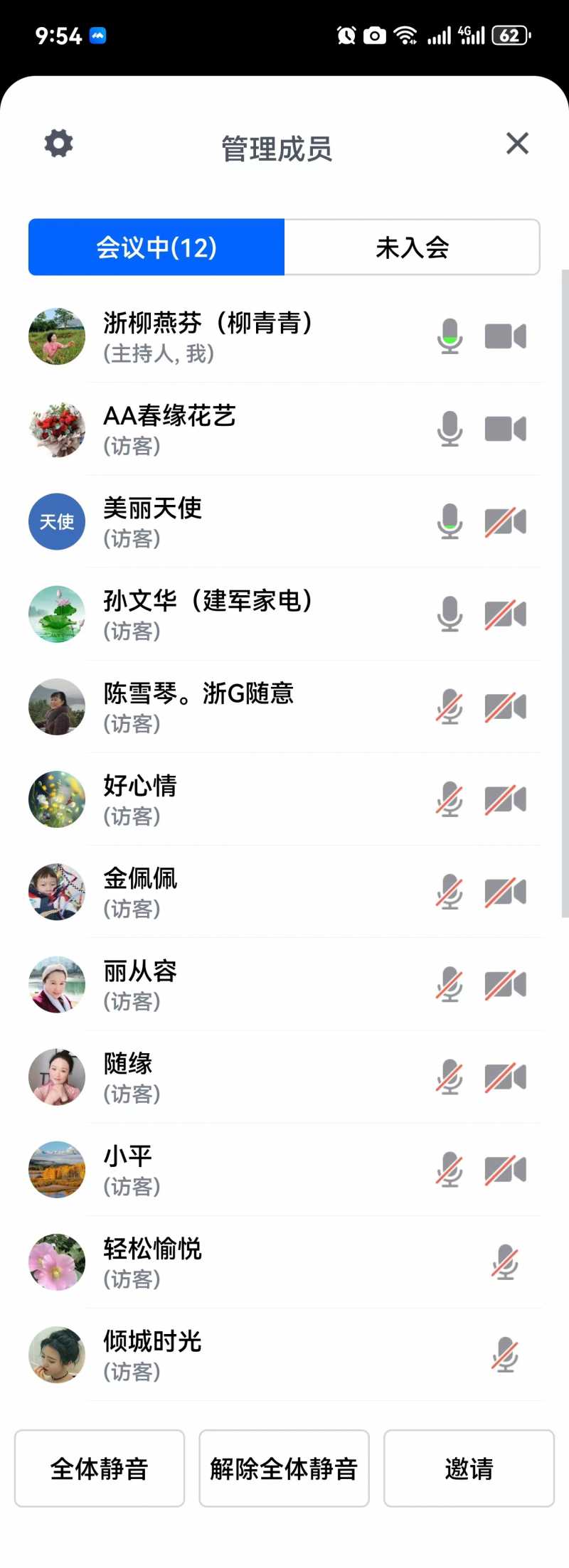Unmute 倾城时光's microphone
This screenshot has height=1568, width=569.
[505, 1355]
